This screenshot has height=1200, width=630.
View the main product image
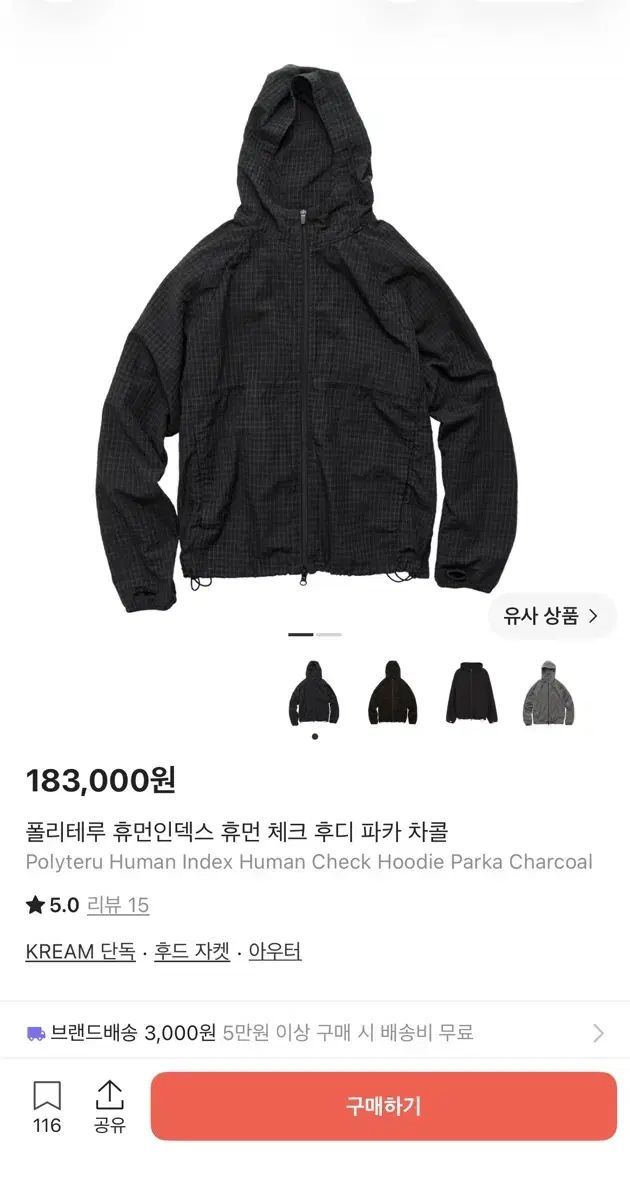[x=315, y=335]
